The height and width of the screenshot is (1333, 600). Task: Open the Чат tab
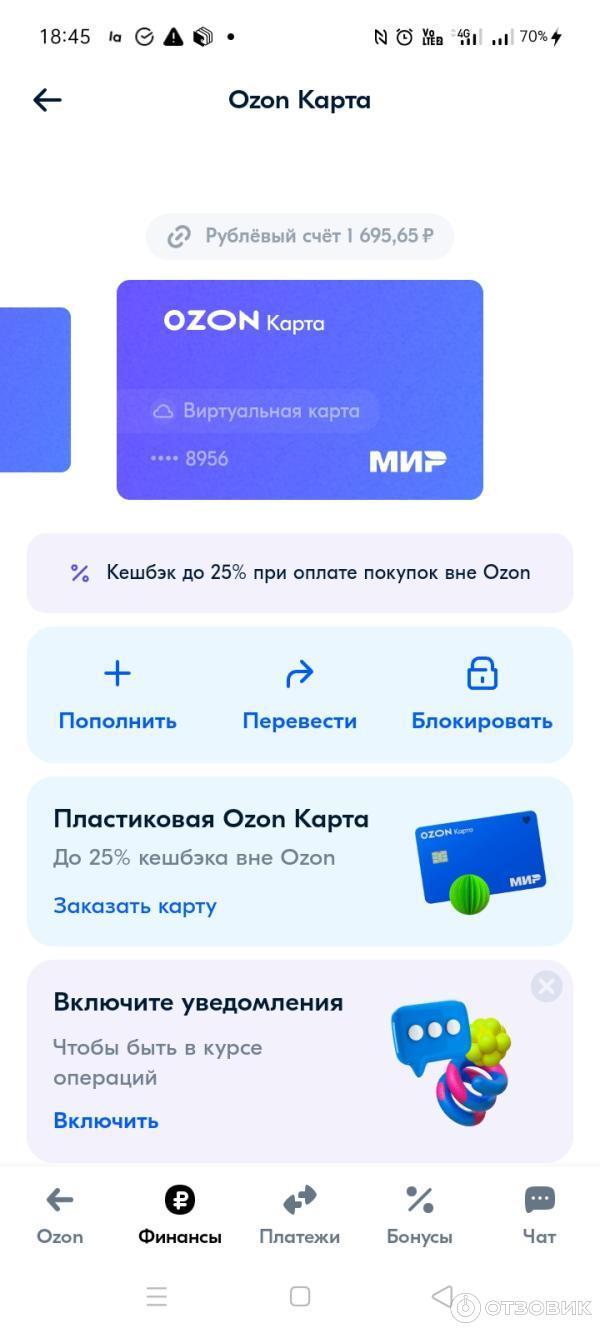coord(539,1215)
